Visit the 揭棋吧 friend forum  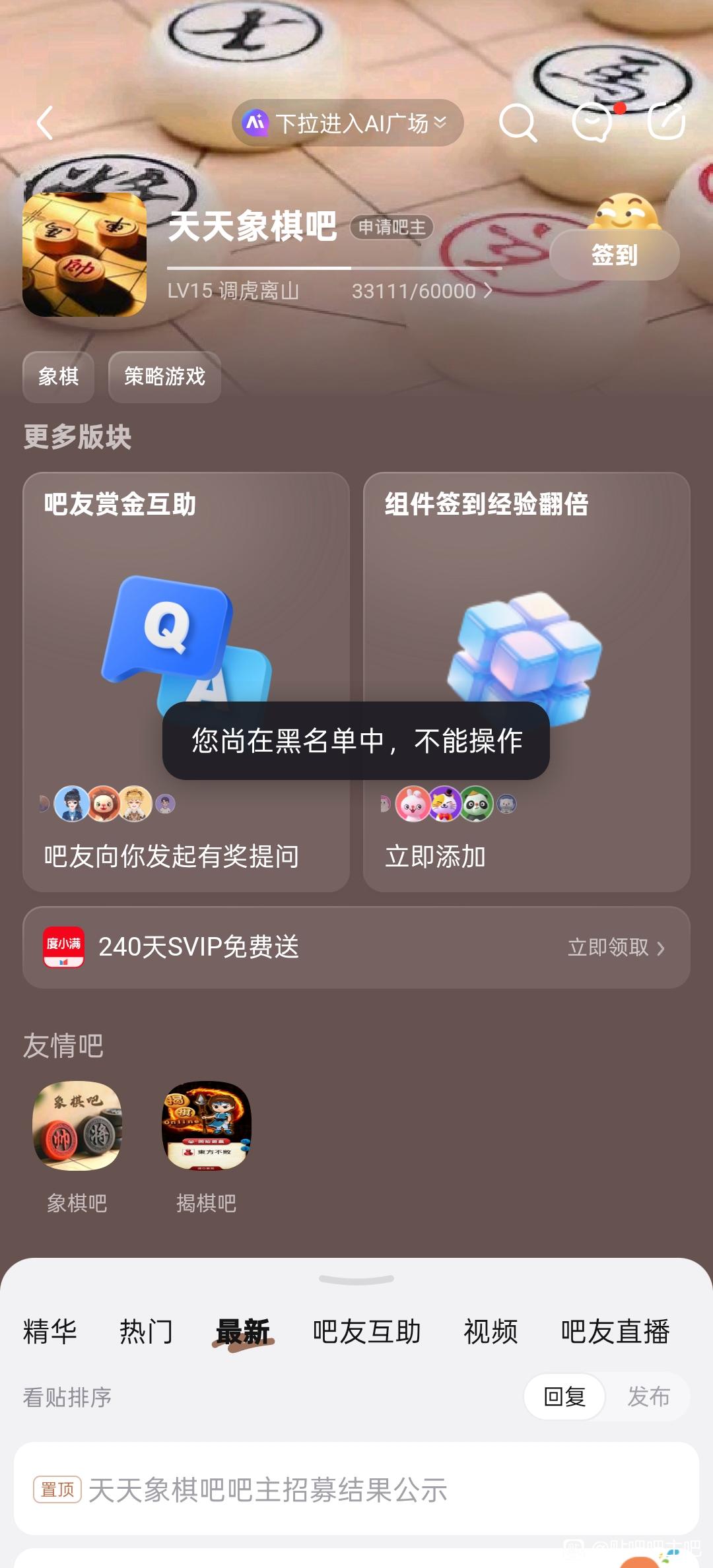click(x=206, y=1146)
